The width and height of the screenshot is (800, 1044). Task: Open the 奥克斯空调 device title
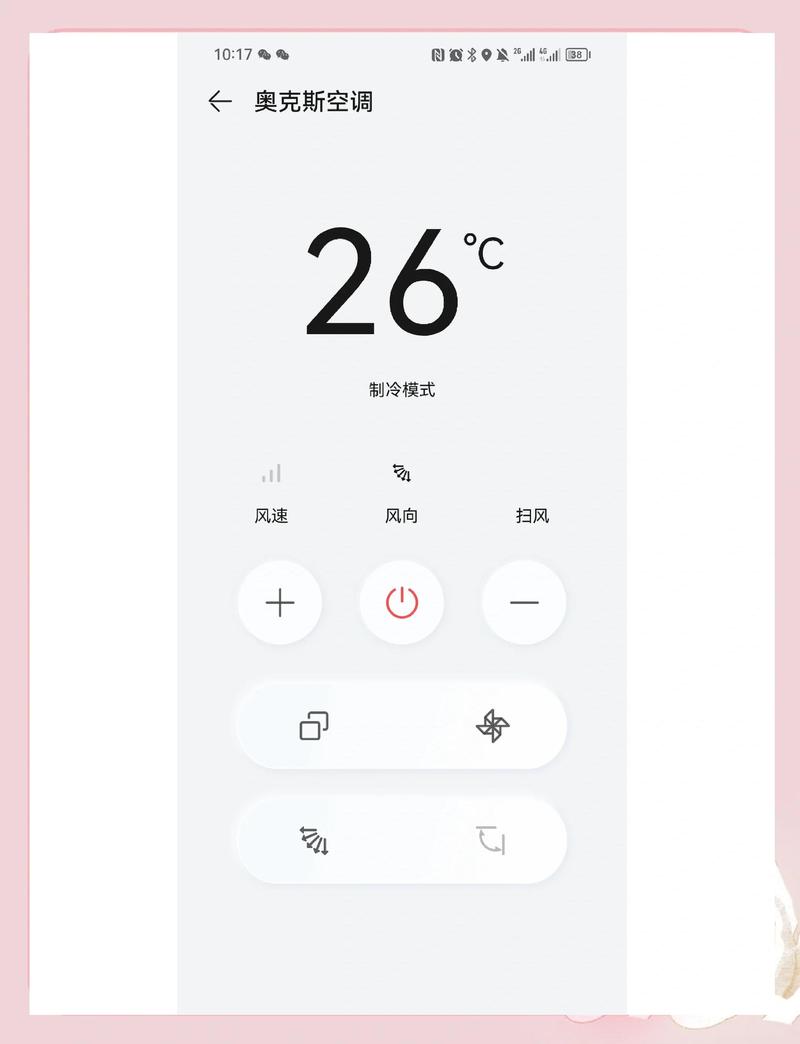[x=314, y=101]
